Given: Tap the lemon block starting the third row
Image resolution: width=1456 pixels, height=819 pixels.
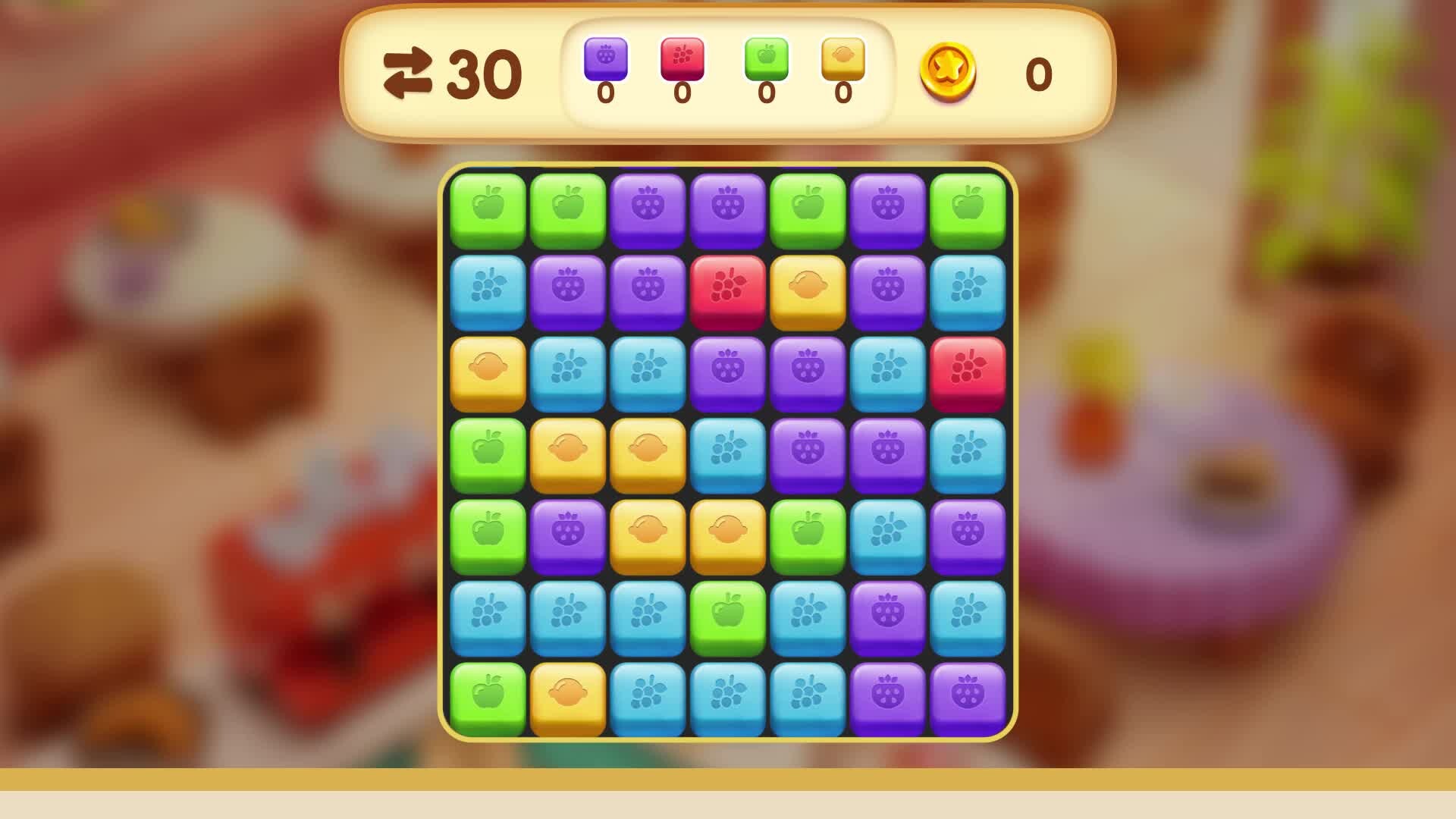Looking at the screenshot, I should 488,373.
